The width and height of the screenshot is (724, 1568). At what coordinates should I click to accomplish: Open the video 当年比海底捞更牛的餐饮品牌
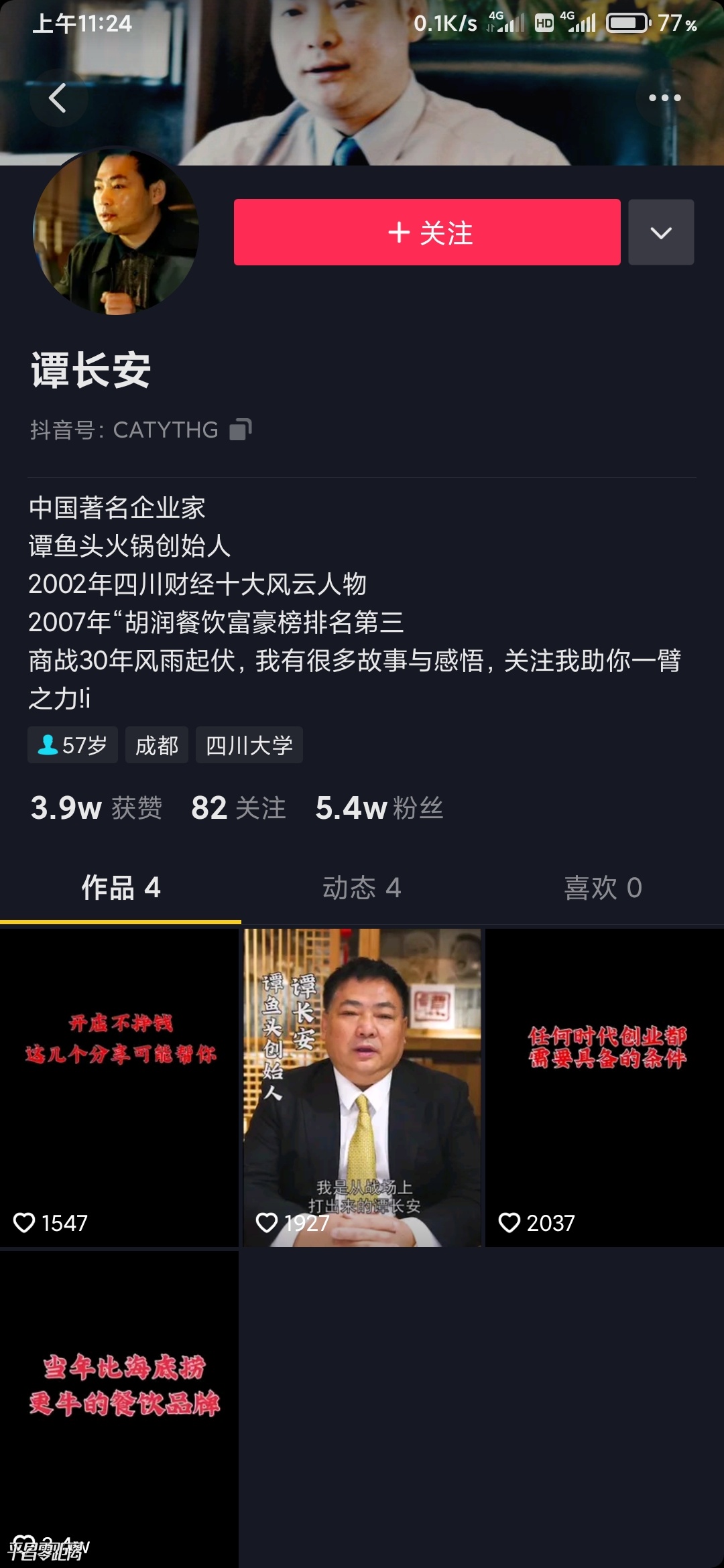click(x=119, y=1407)
